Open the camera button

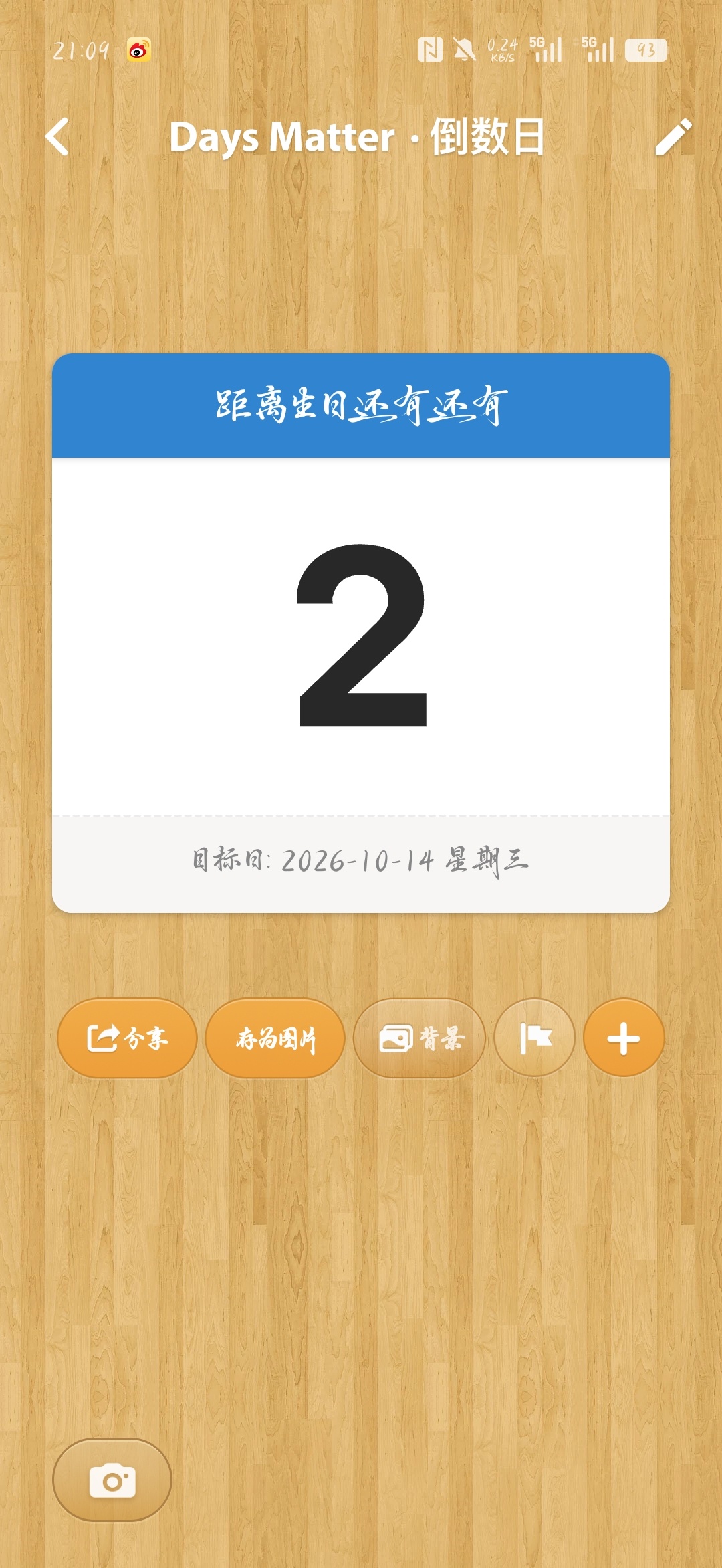[x=112, y=1480]
